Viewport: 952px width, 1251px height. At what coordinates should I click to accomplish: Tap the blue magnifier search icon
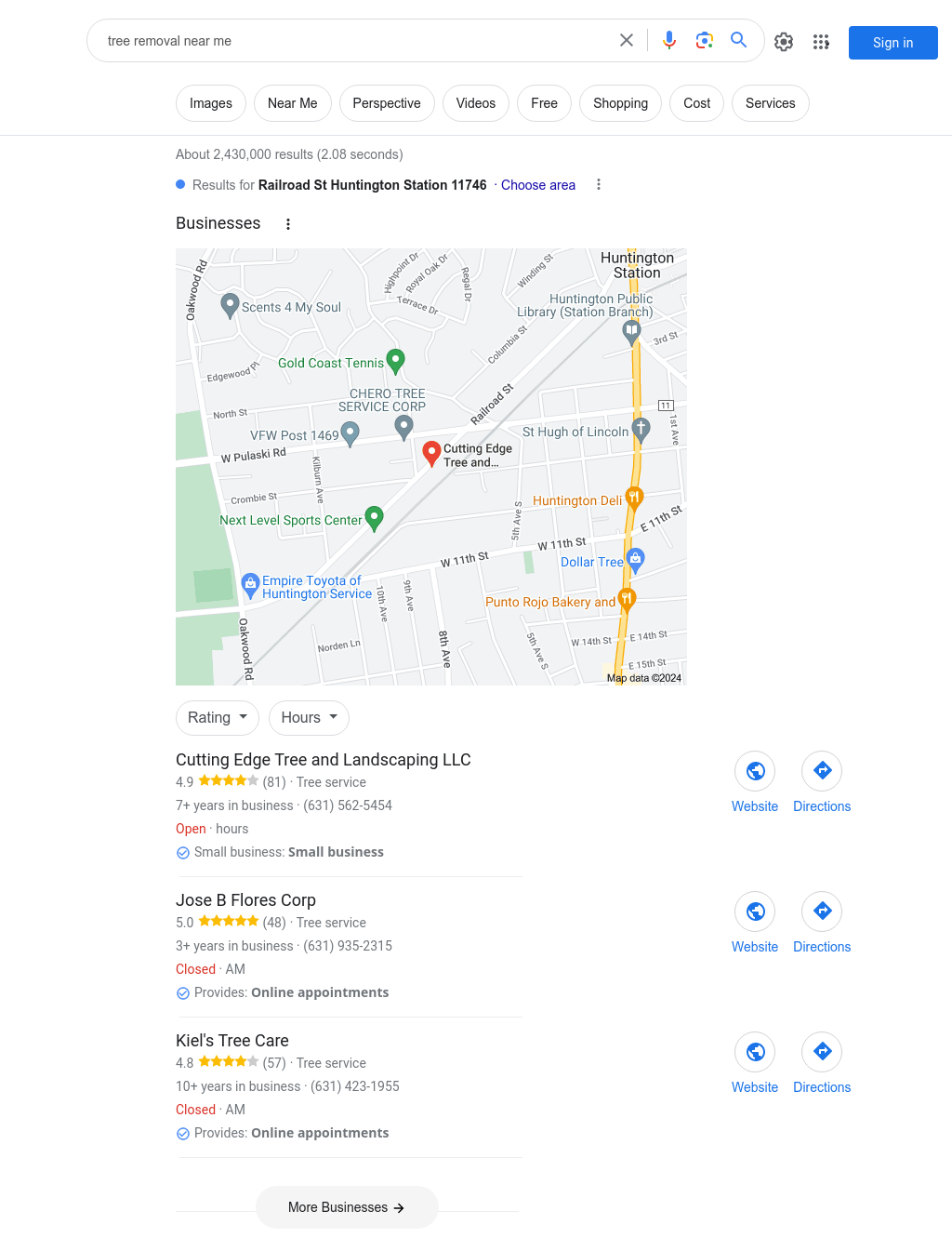(x=739, y=40)
